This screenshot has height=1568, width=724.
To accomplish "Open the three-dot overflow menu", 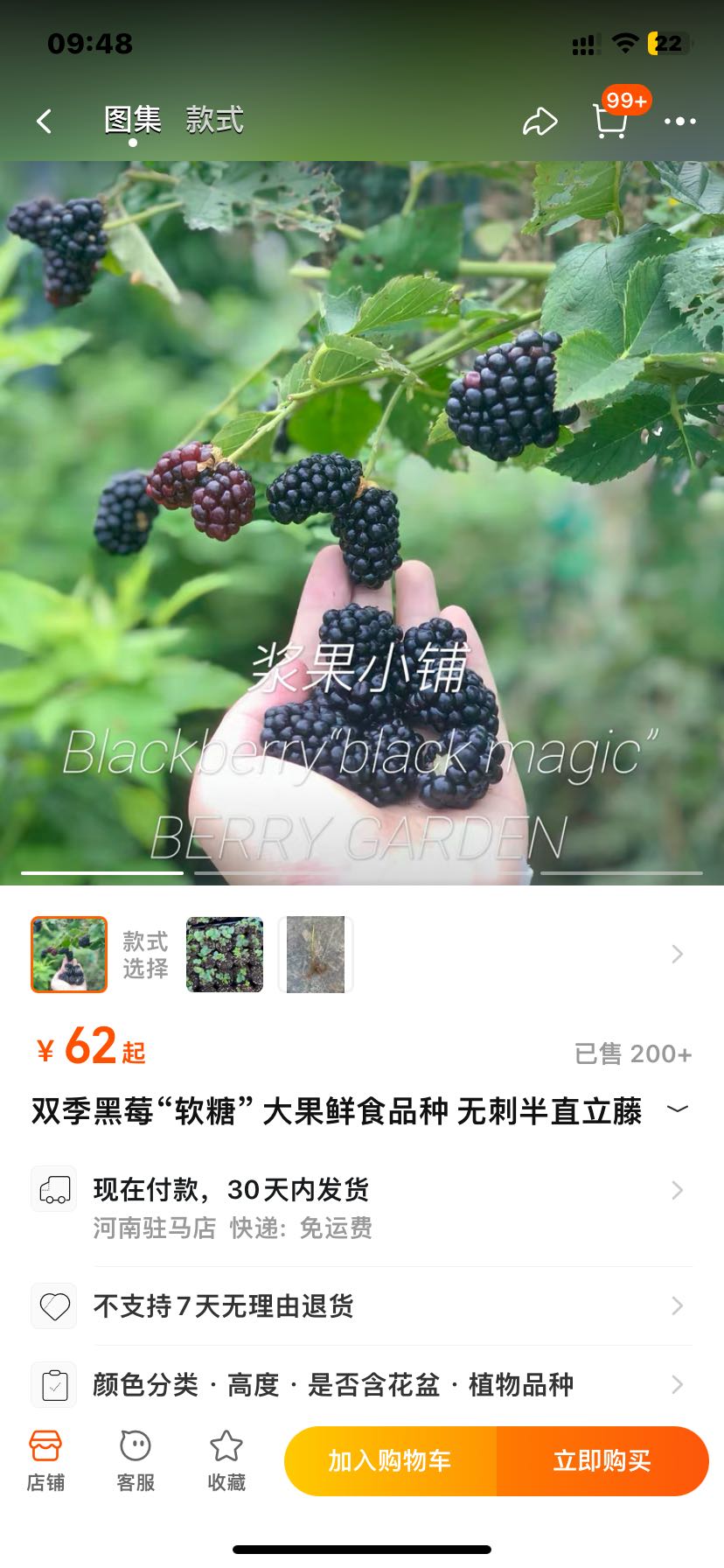I will [x=679, y=122].
